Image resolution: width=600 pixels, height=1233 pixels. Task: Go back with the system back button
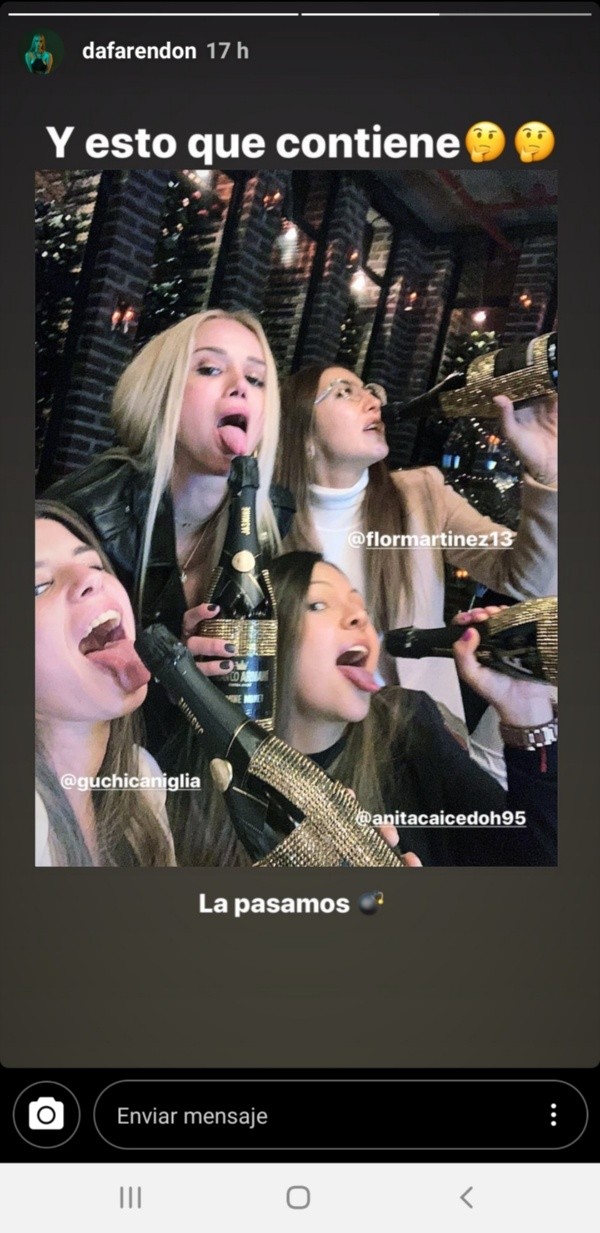466,1197
